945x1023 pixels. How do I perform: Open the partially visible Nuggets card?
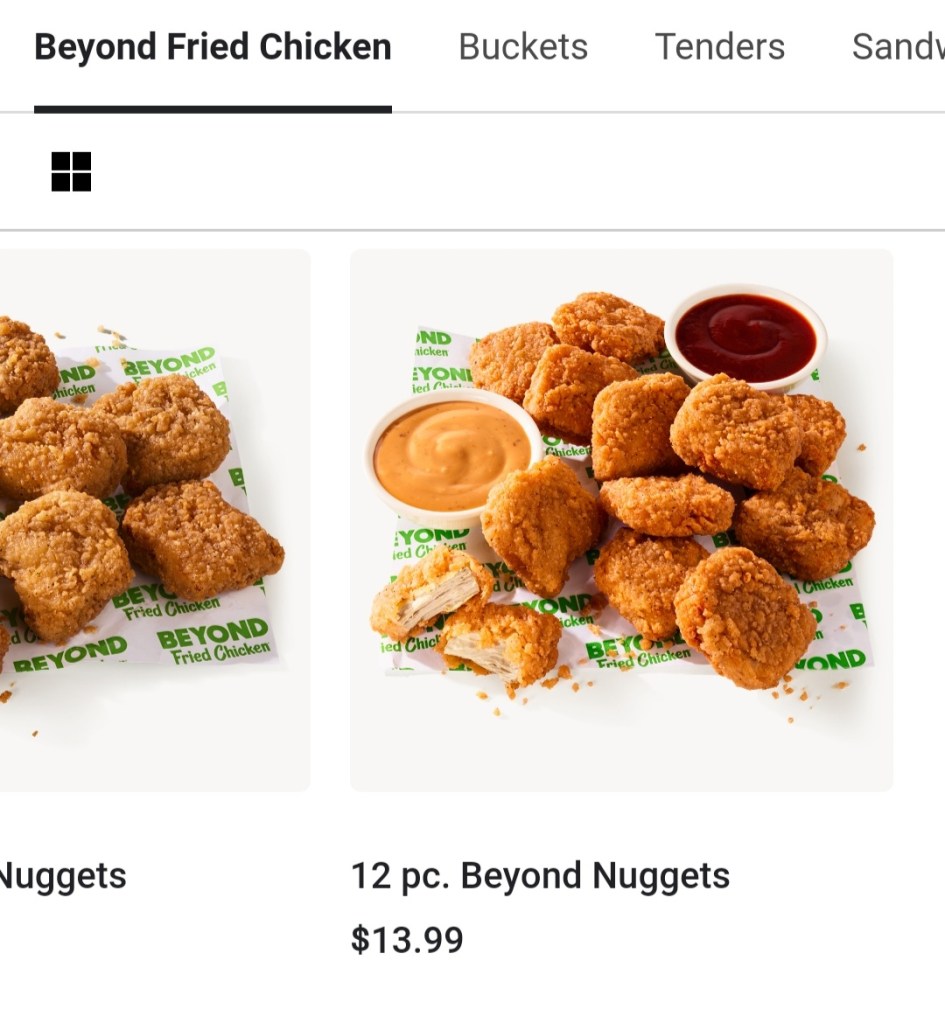pyautogui.click(x=150, y=520)
